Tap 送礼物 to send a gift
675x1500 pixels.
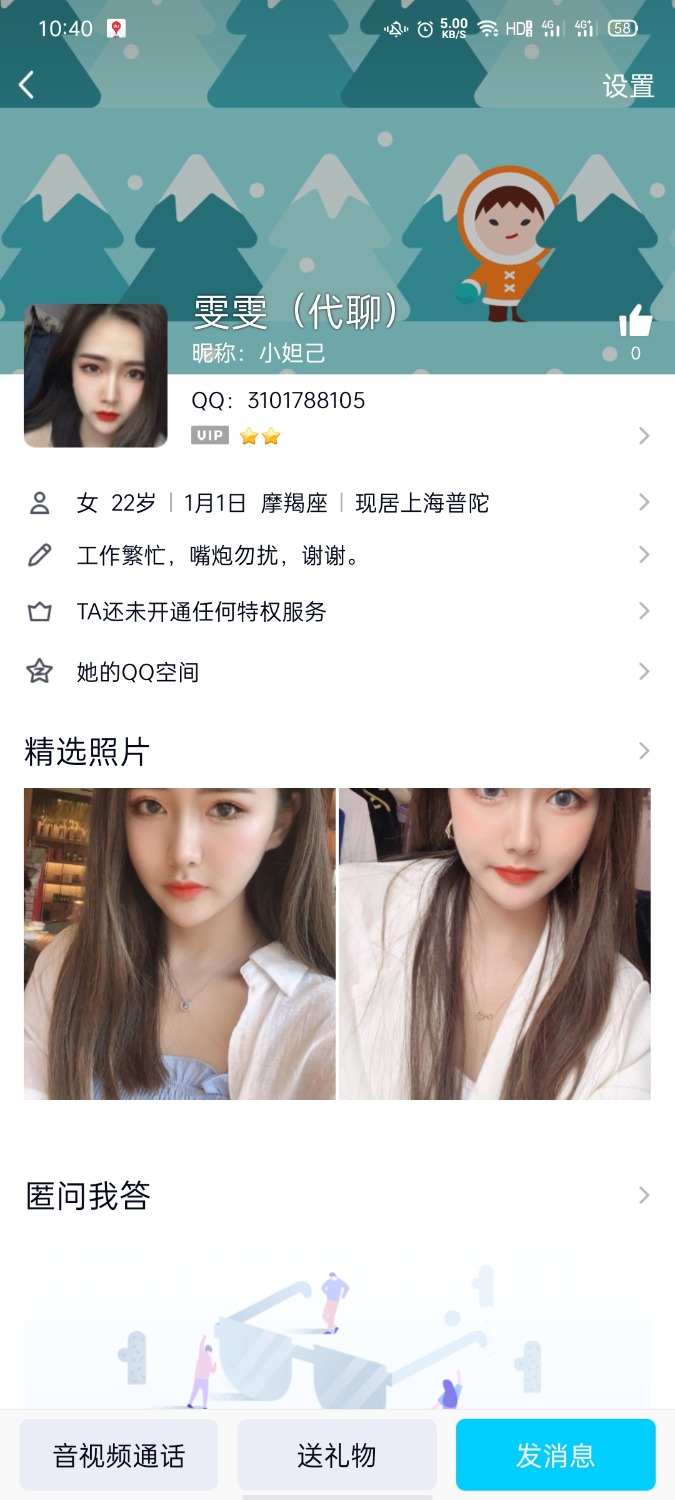pyautogui.click(x=337, y=1455)
